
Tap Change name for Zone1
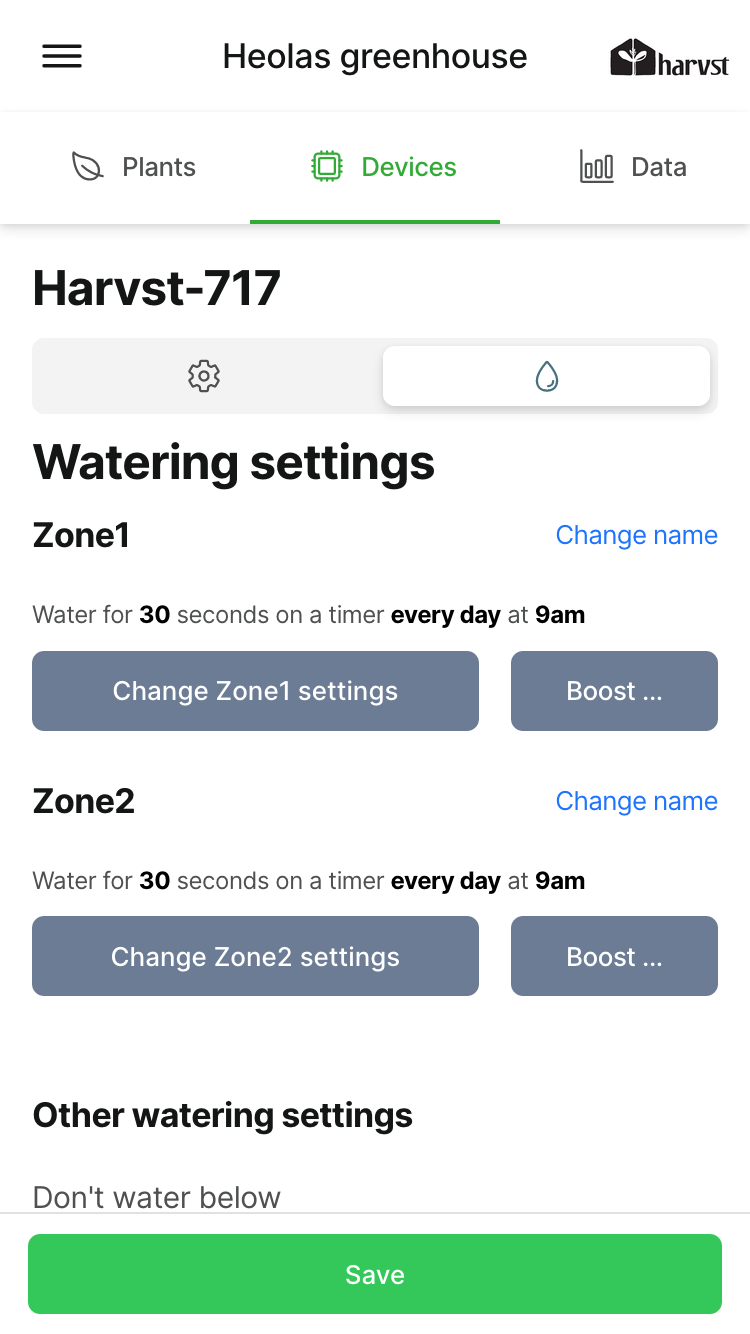(636, 535)
